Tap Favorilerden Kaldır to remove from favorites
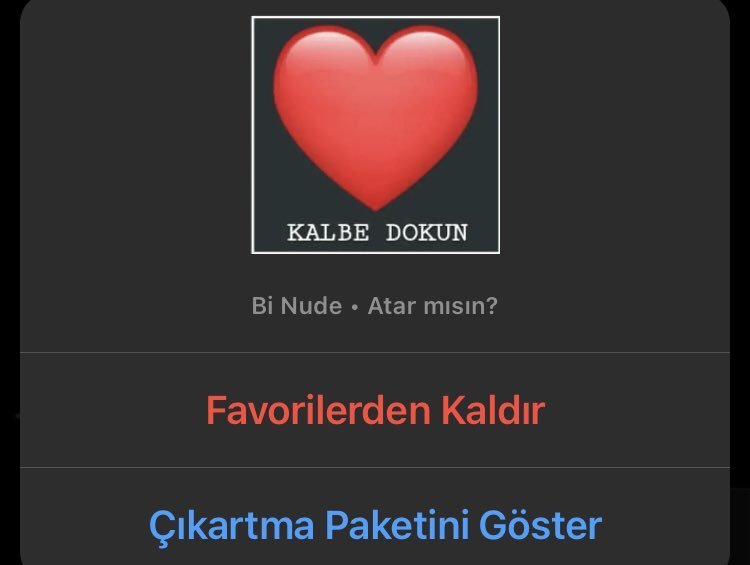 pos(375,410)
